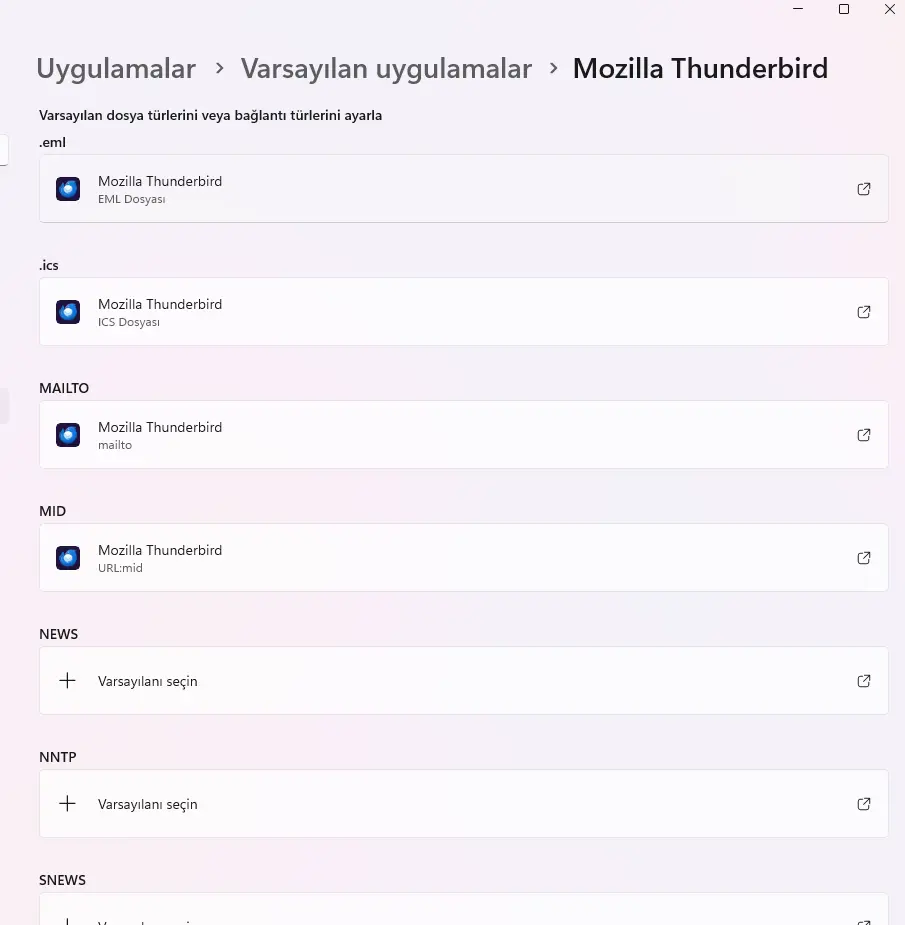Image resolution: width=905 pixels, height=925 pixels.
Task: Maximize the settings window
Action: 844,9
